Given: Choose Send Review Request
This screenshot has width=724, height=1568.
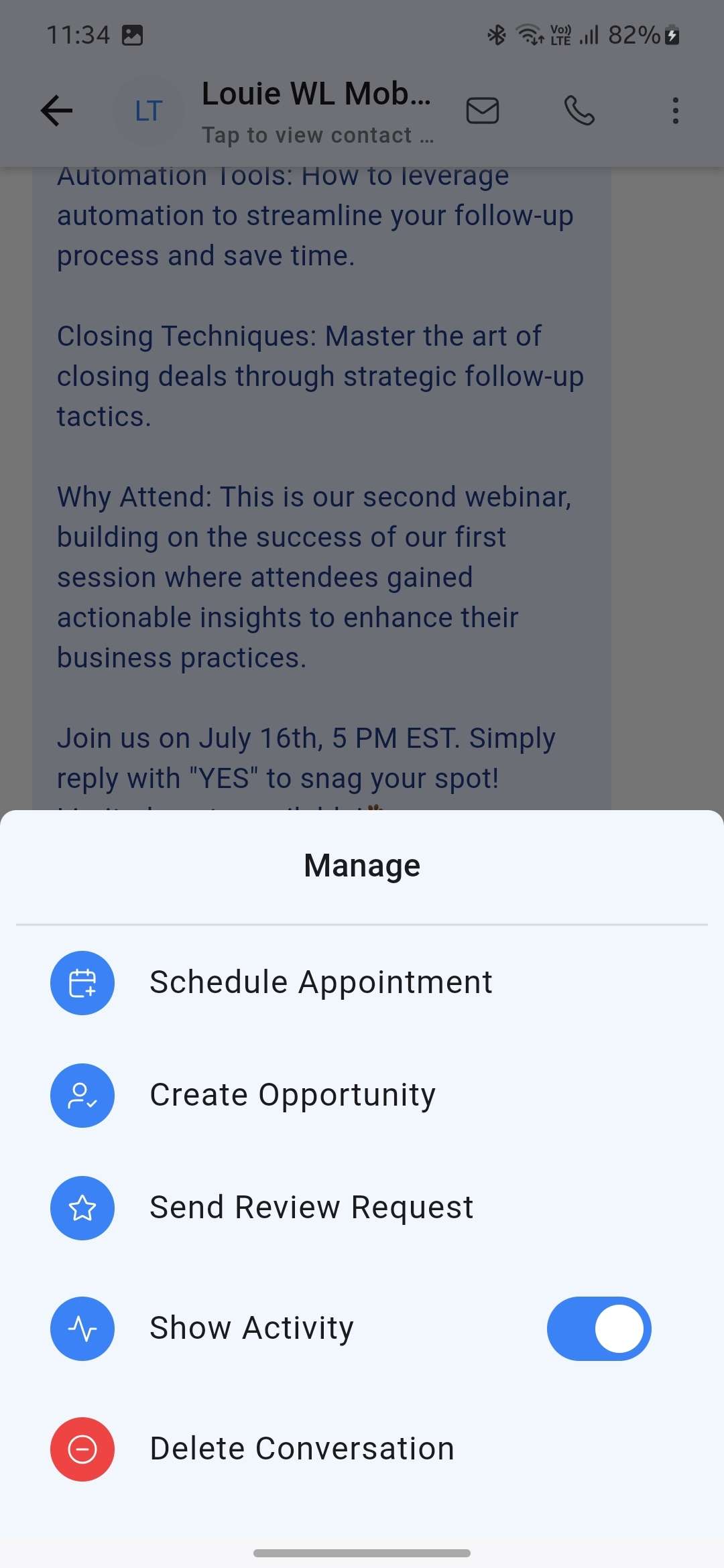Looking at the screenshot, I should coord(311,1208).
